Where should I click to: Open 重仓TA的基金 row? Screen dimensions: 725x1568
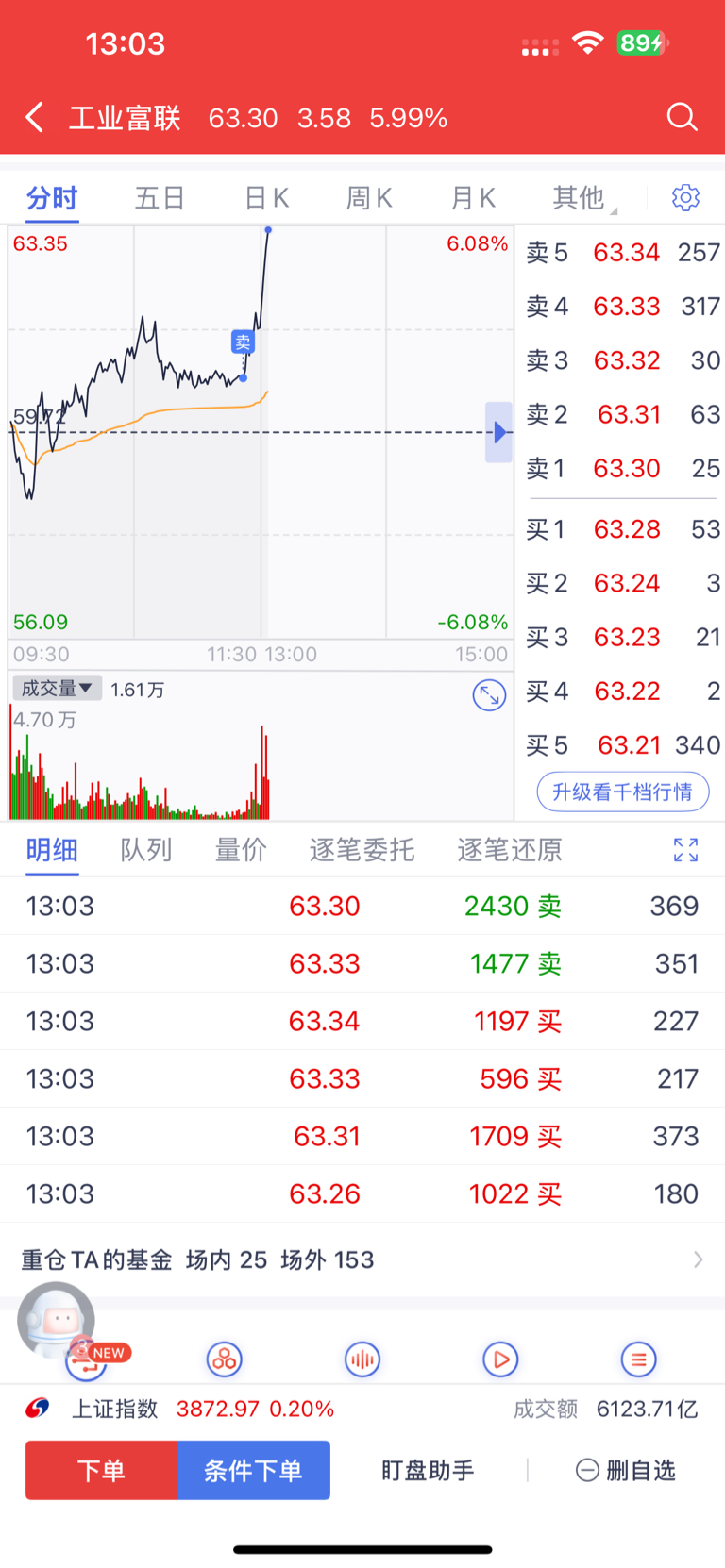coord(362,1259)
